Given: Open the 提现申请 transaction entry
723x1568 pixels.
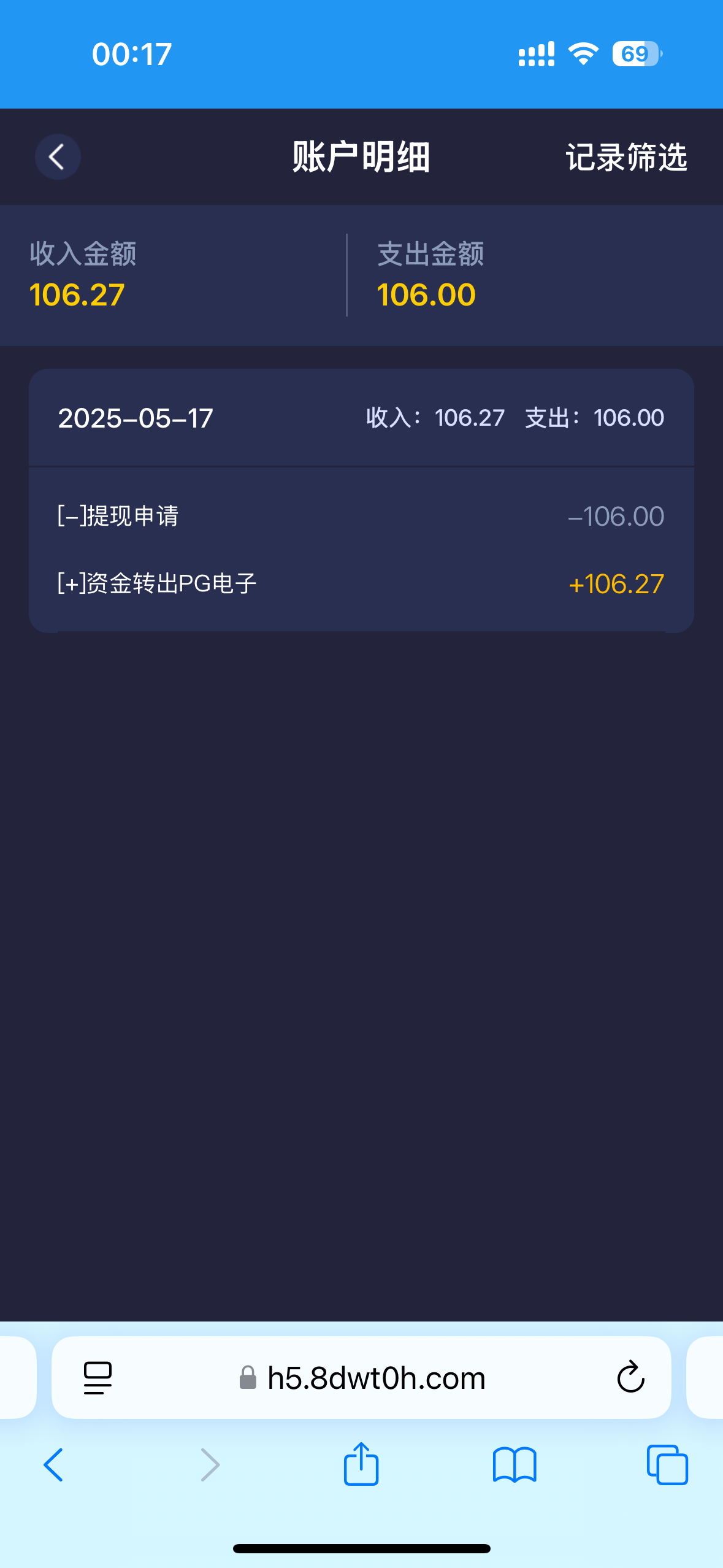Looking at the screenshot, I should (x=361, y=516).
